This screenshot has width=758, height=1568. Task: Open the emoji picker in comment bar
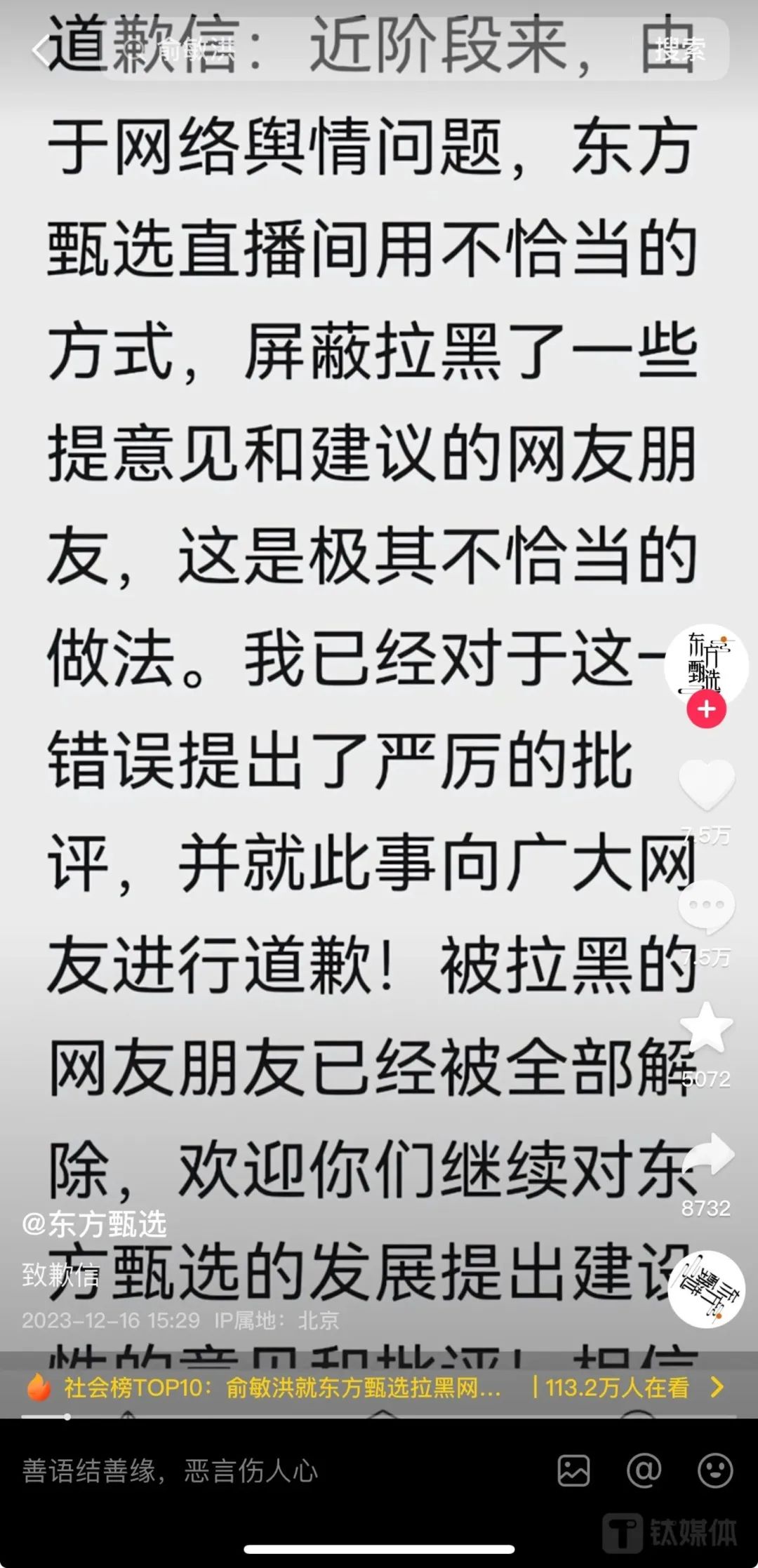(x=715, y=1471)
